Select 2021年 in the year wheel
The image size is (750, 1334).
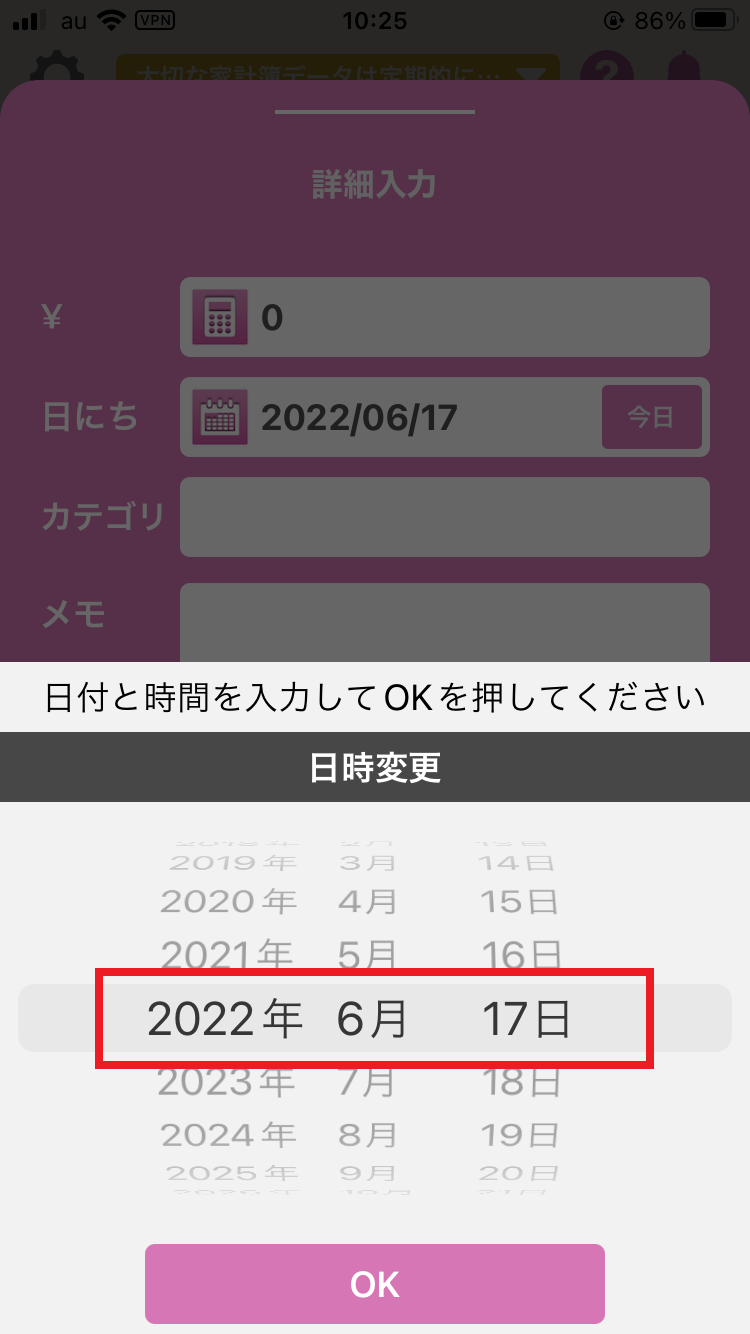coord(228,955)
